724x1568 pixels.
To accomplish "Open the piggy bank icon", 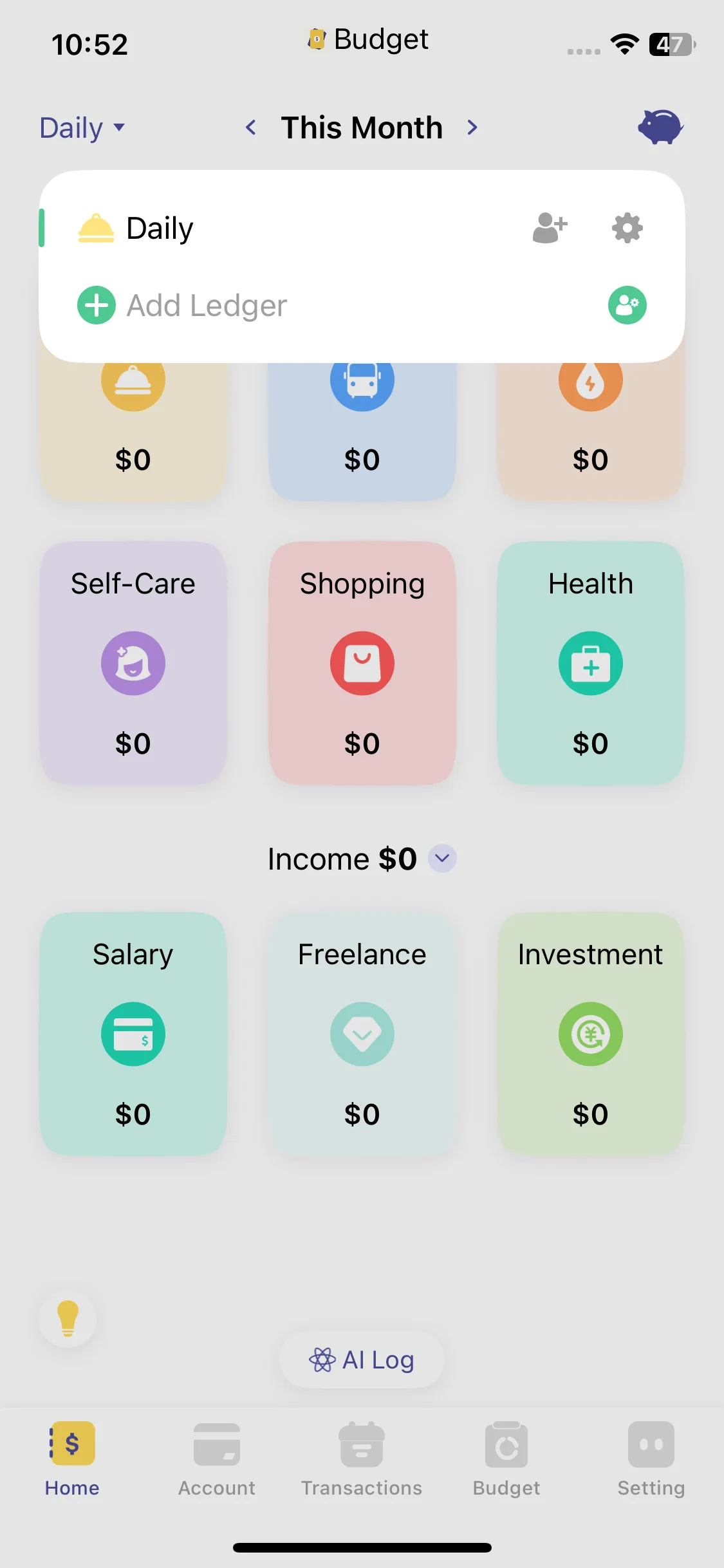I will [x=660, y=126].
